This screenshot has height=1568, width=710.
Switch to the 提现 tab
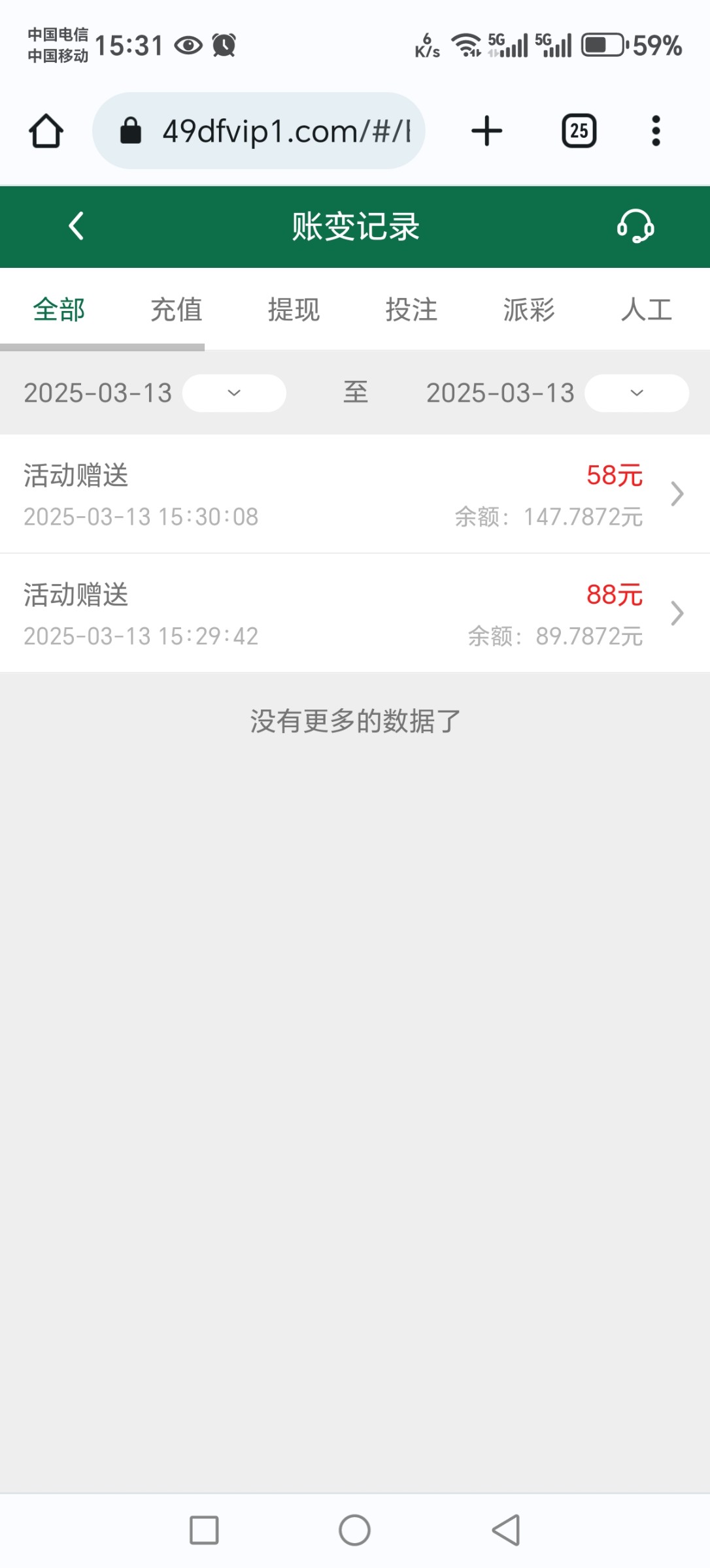[294, 310]
